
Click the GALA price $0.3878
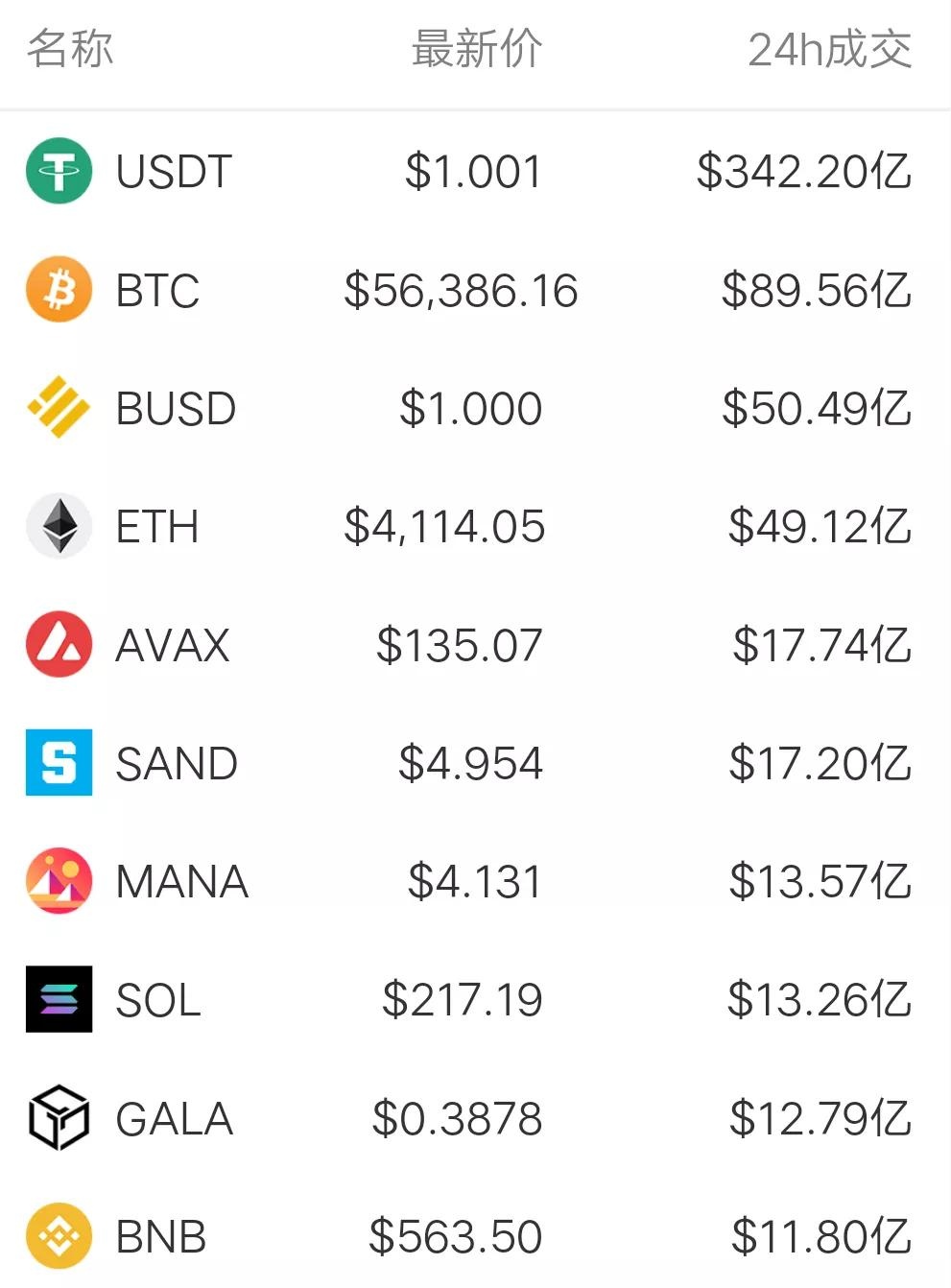click(459, 1118)
